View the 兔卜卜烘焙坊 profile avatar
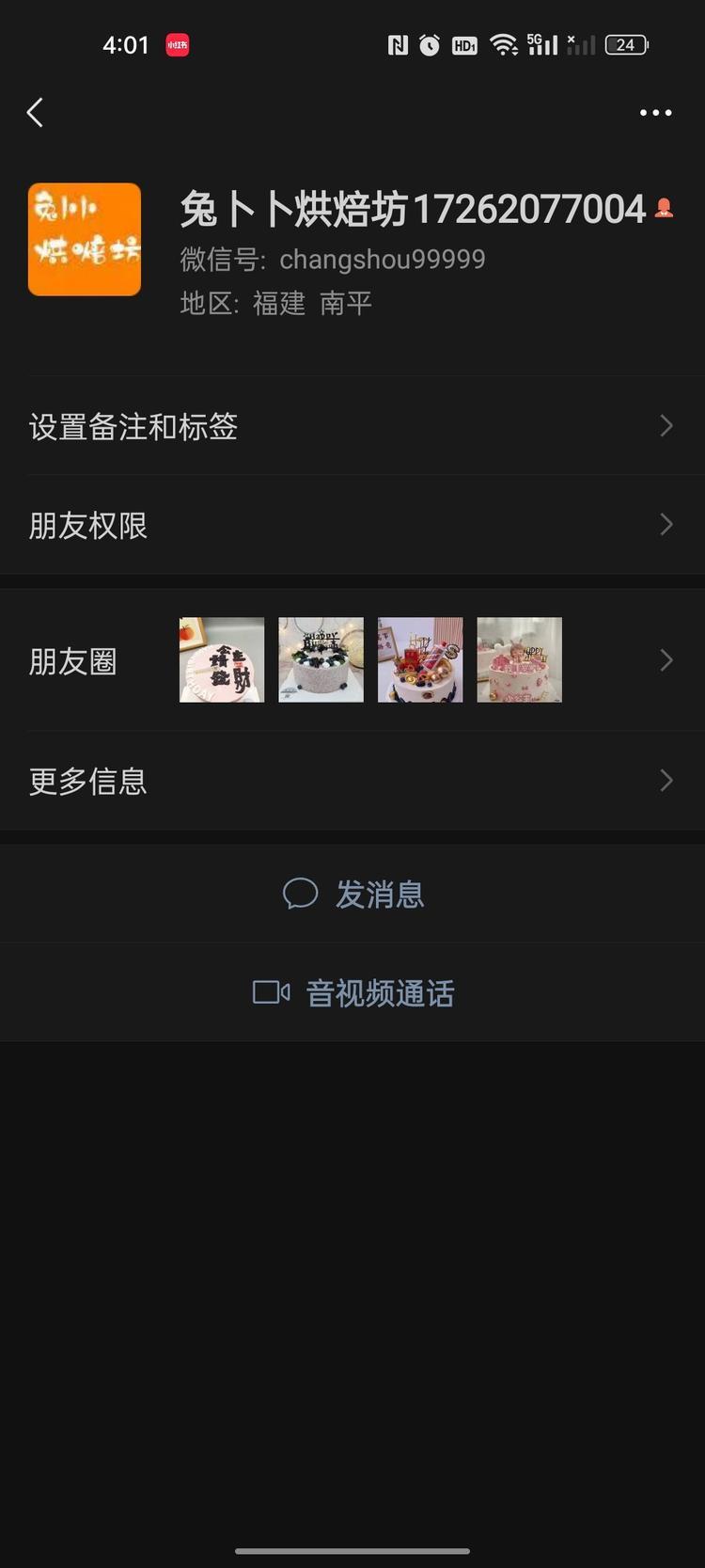Viewport: 705px width, 1568px height. tap(85, 240)
